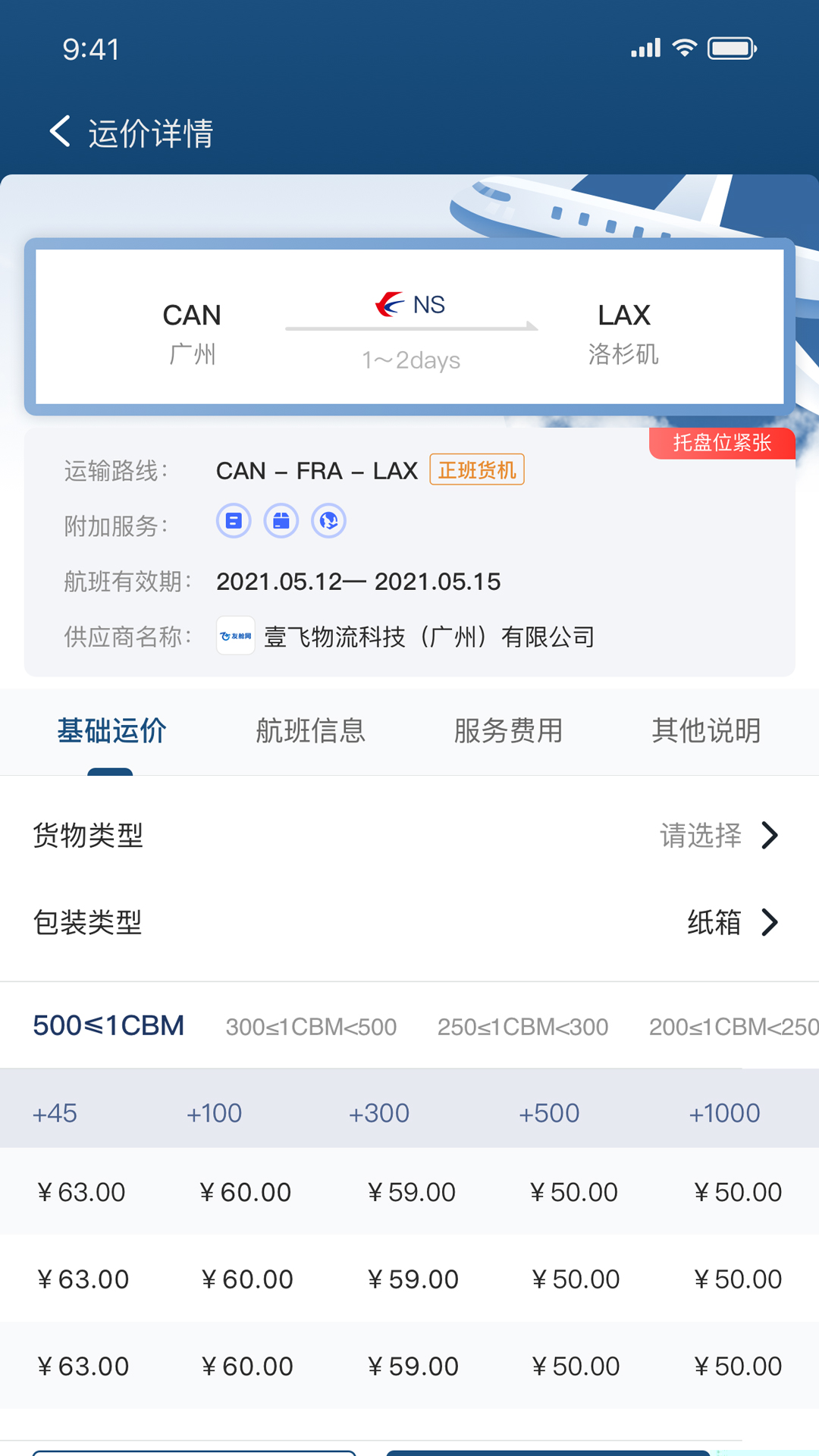Choose a 货物类型 option

717,836
